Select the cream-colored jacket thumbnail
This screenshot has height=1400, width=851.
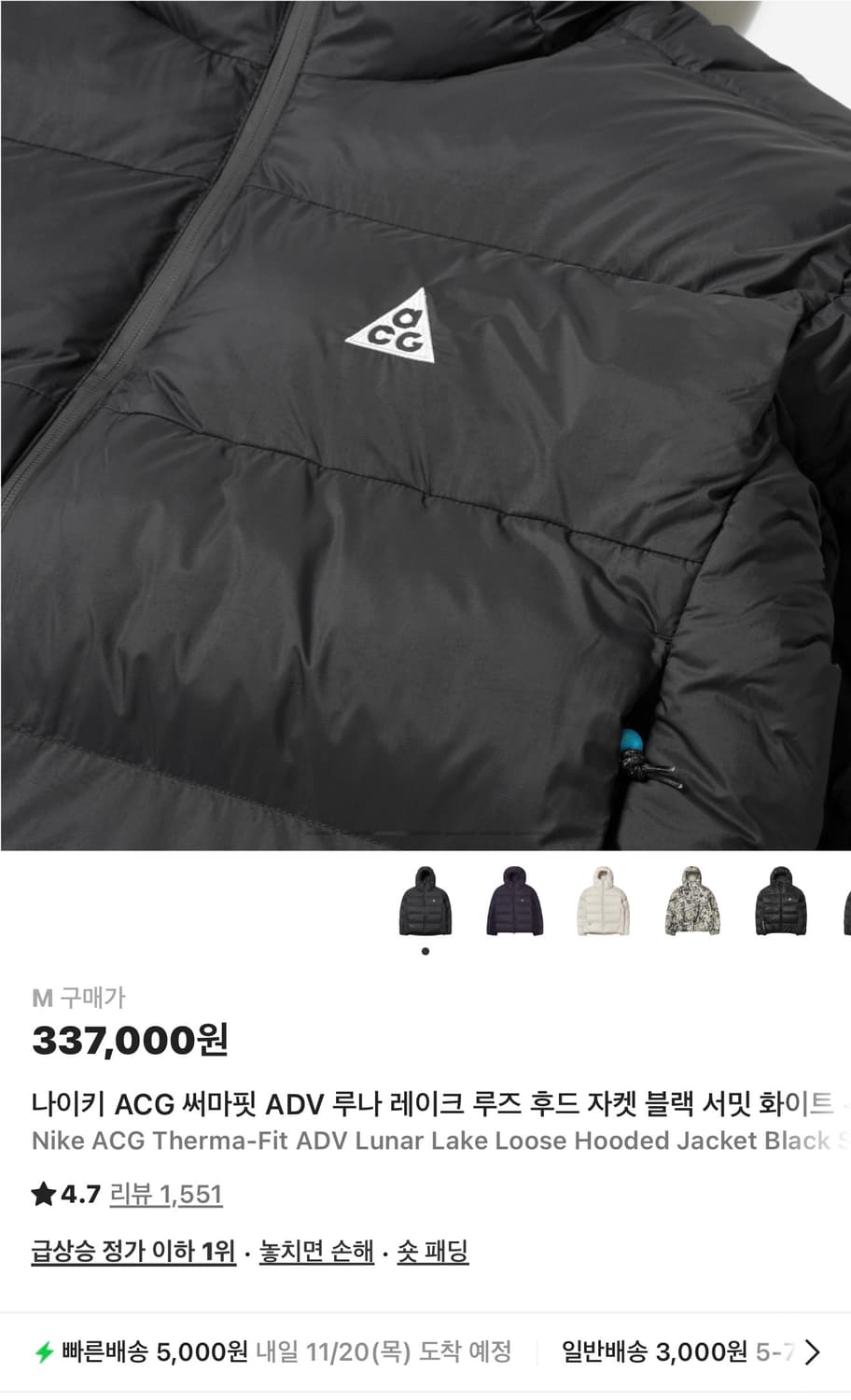605,902
